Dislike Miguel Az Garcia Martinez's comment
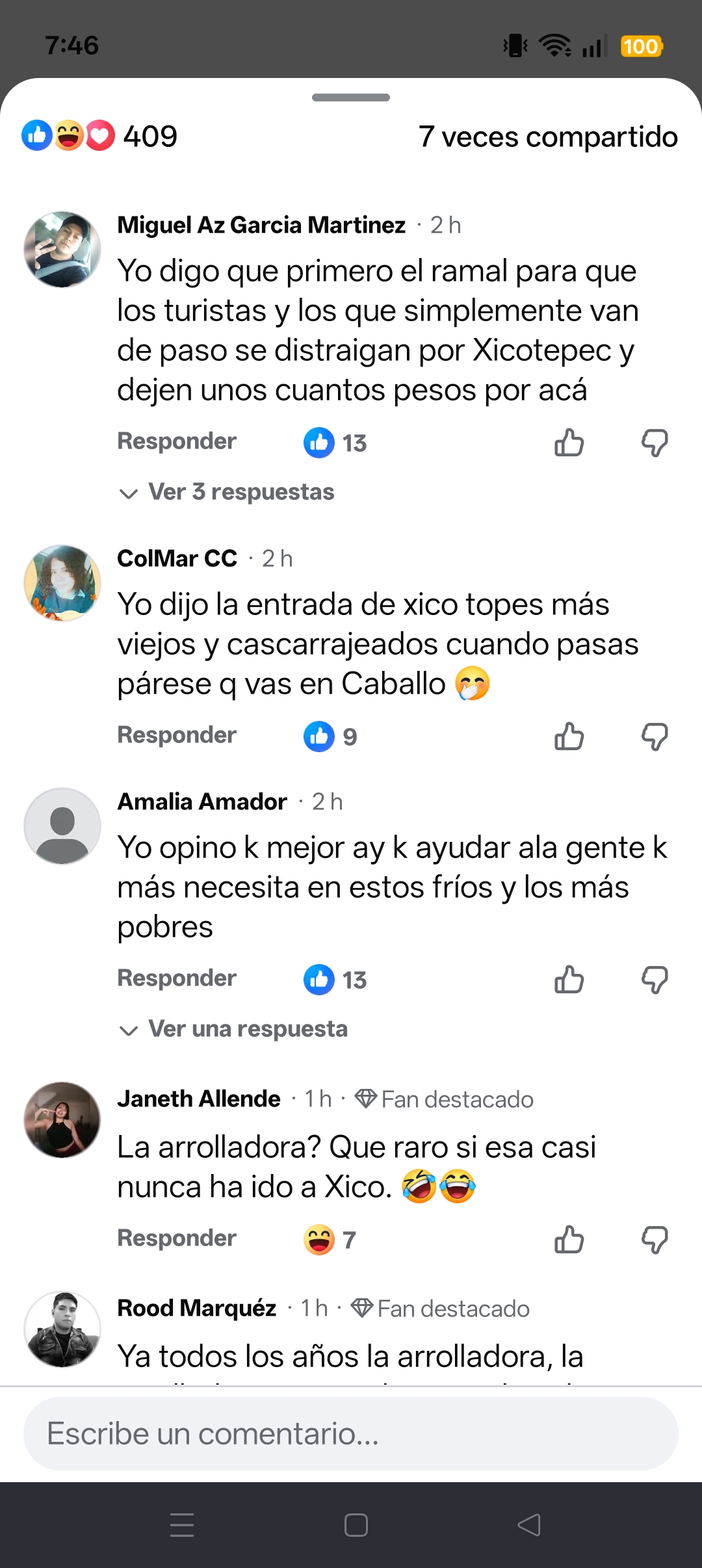This screenshot has height=1568, width=702. point(655,443)
